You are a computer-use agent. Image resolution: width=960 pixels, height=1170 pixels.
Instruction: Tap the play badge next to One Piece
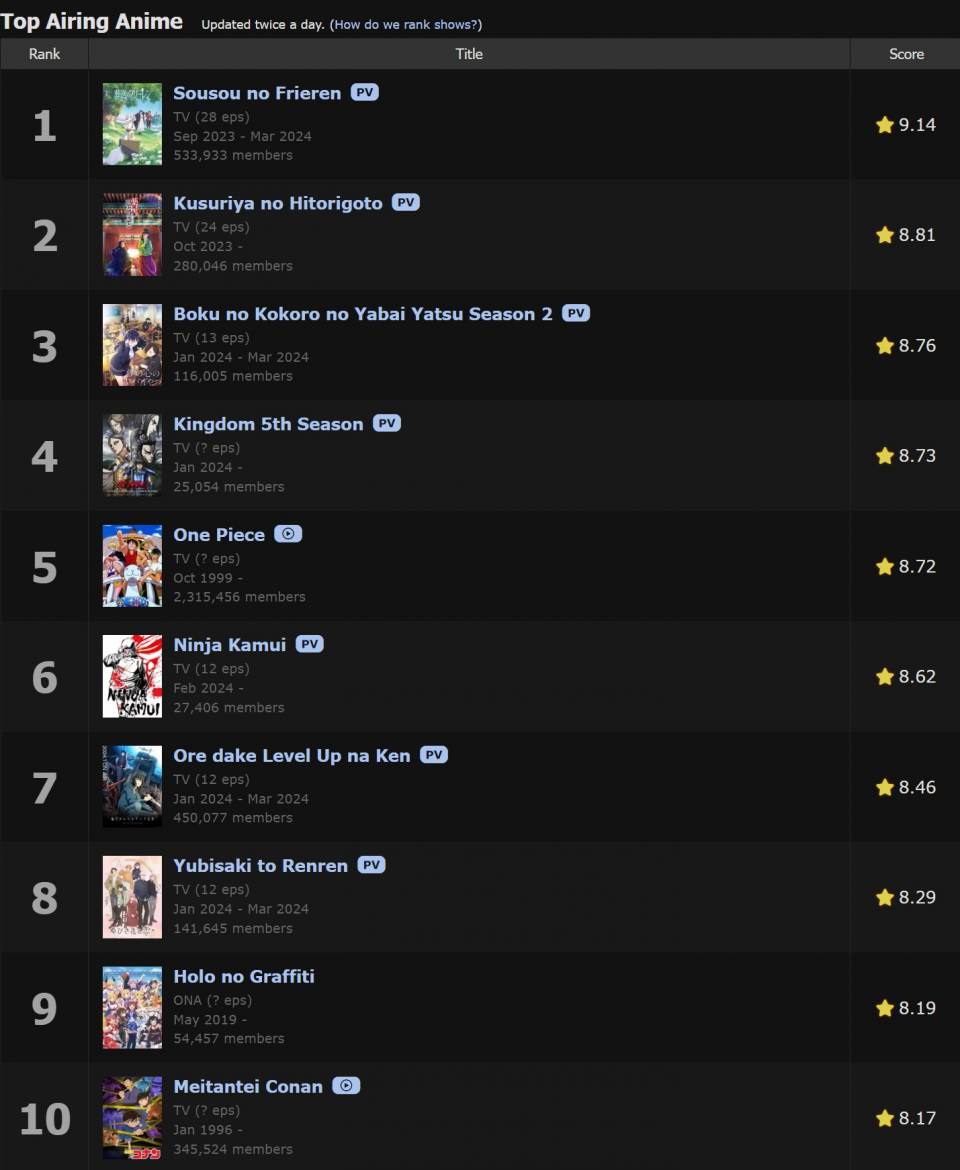(288, 534)
